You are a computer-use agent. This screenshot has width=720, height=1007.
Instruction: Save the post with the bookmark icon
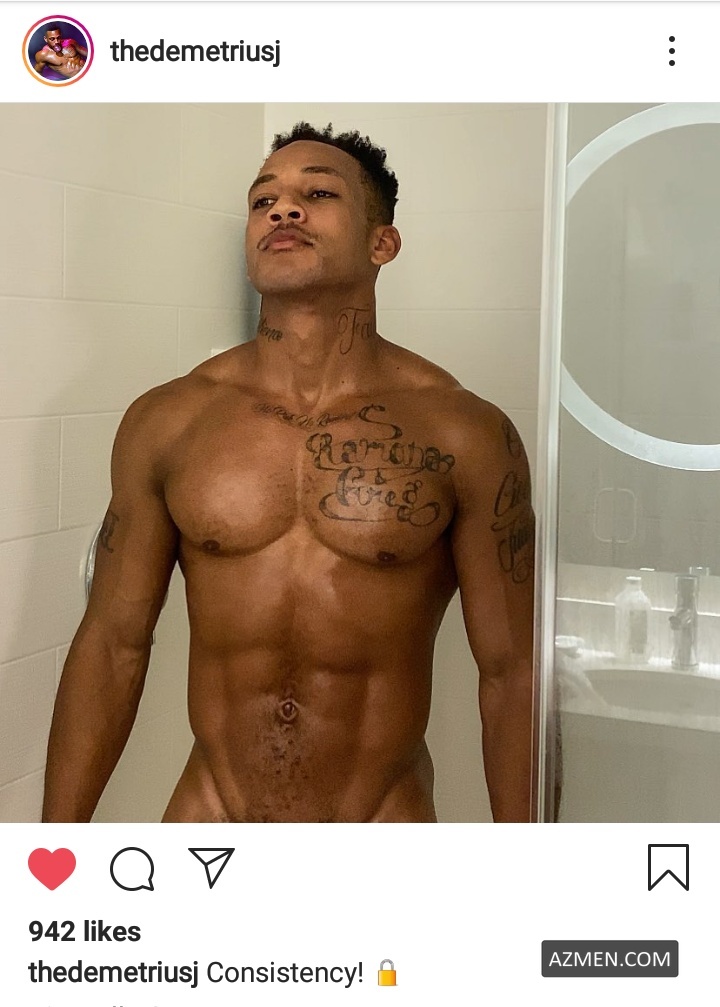tap(668, 867)
